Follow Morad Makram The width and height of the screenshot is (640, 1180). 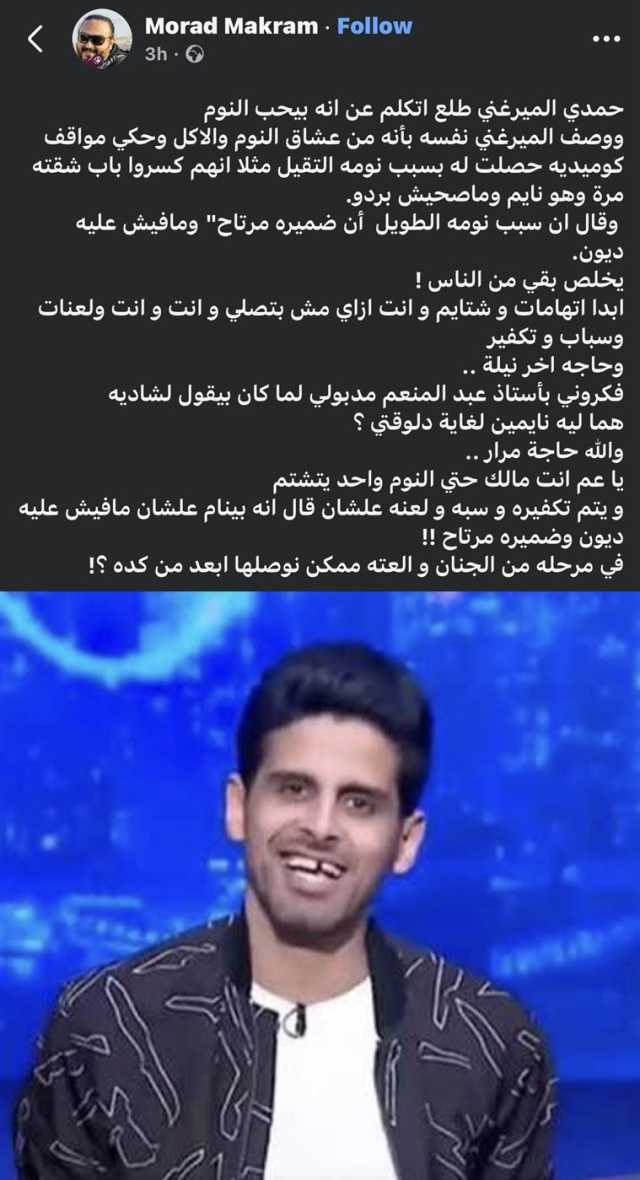pyautogui.click(x=374, y=26)
